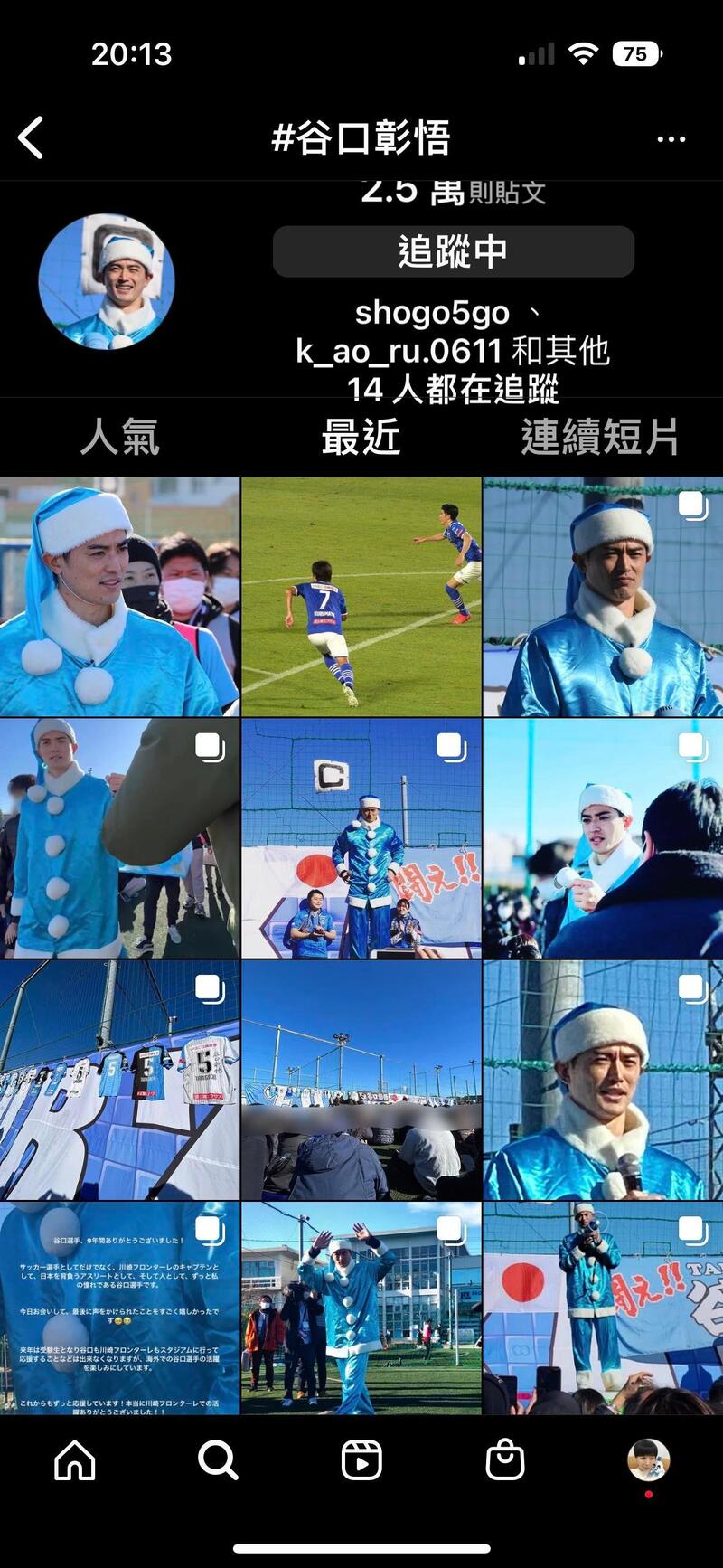
Task: Open the Reels tab
Action: click(361, 1460)
